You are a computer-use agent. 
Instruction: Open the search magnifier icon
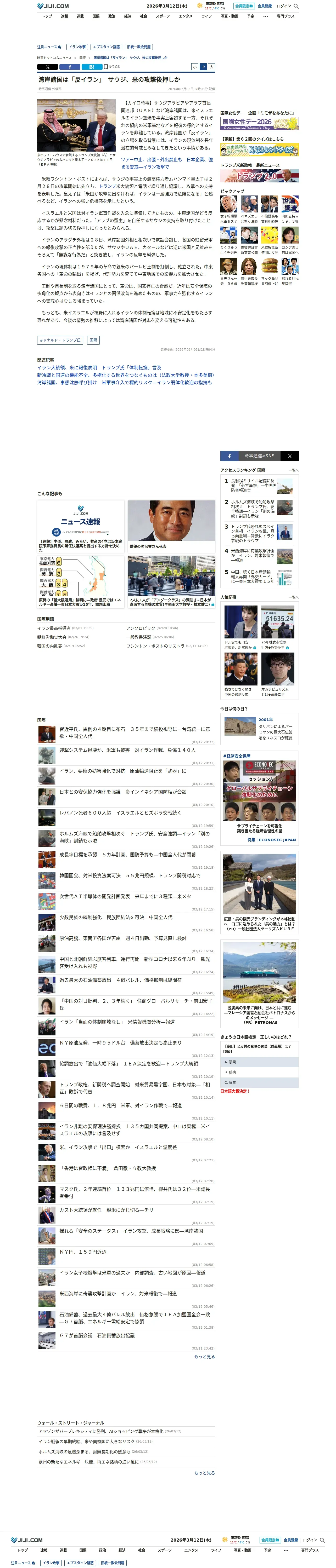(x=296, y=6)
